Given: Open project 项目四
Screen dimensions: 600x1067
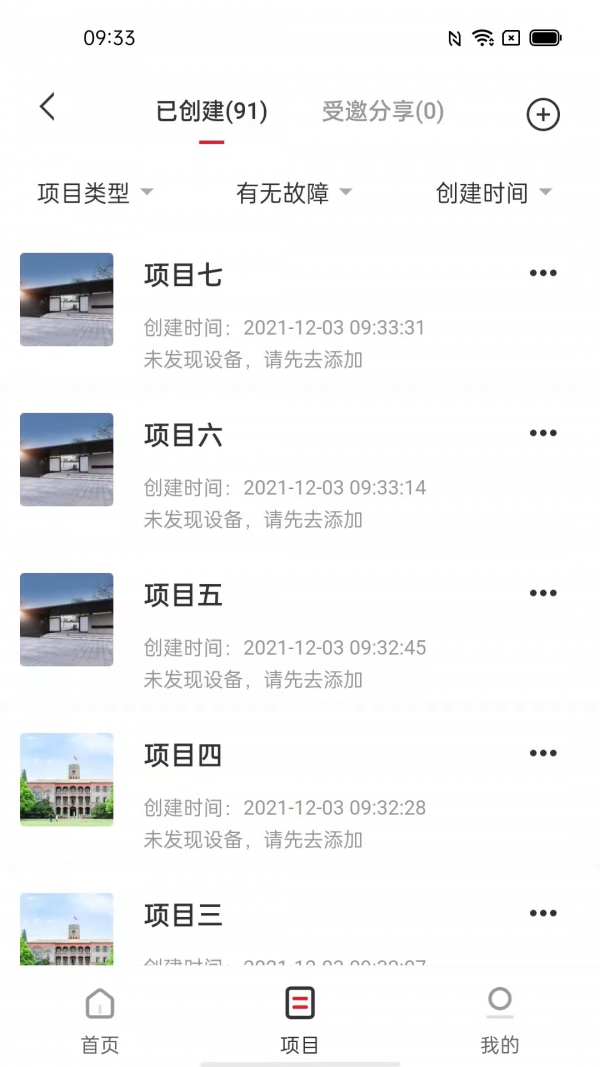Looking at the screenshot, I should (183, 756).
